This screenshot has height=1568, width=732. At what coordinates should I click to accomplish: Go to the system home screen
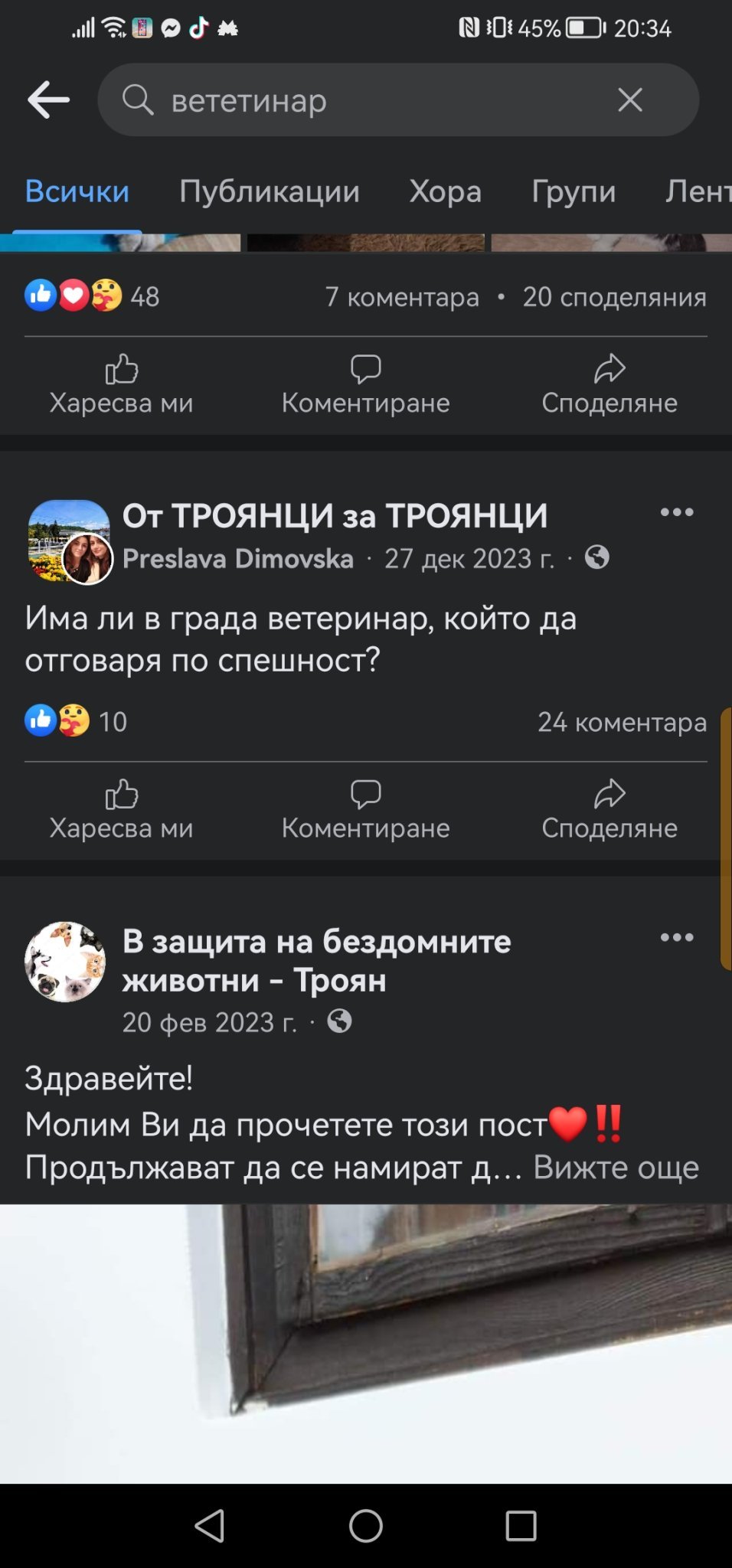pyautogui.click(x=366, y=1525)
